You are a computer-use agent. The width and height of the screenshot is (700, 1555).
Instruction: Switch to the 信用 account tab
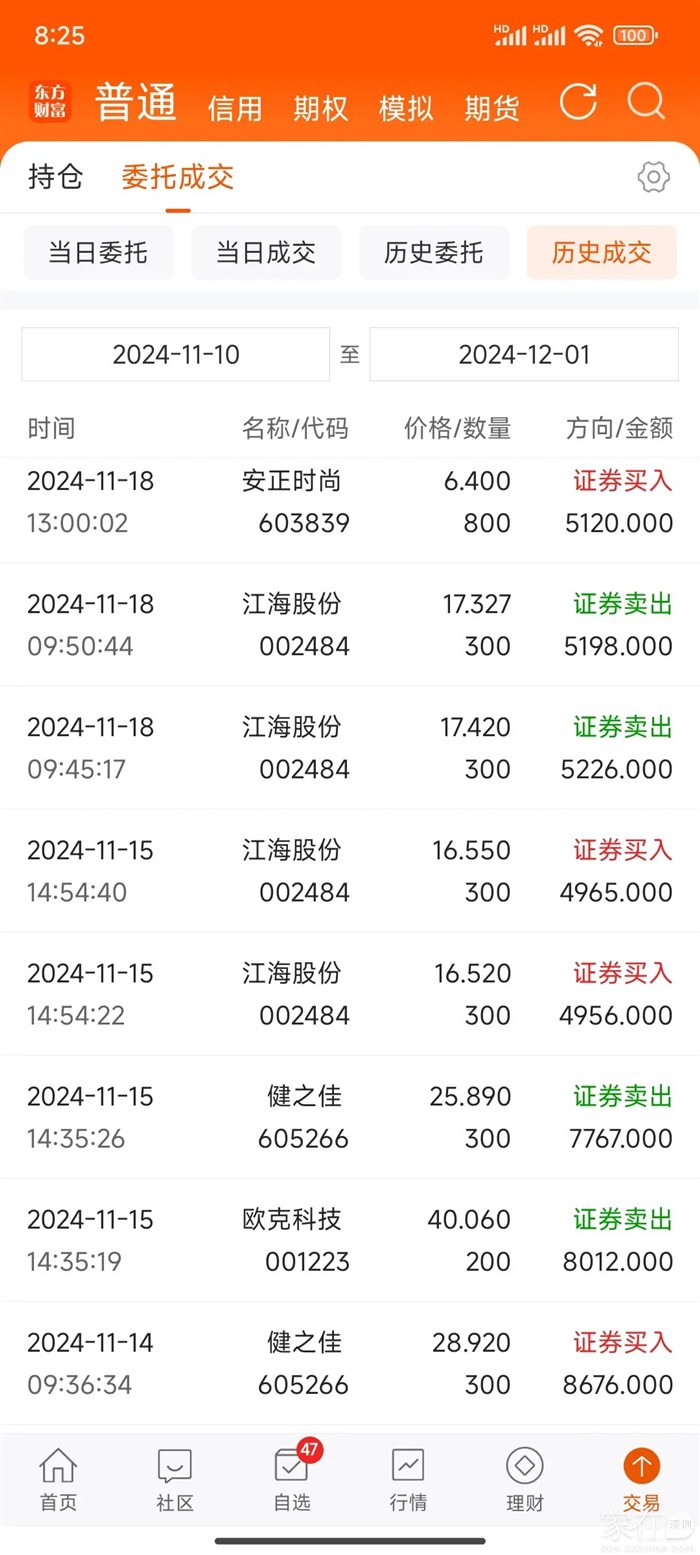point(235,108)
